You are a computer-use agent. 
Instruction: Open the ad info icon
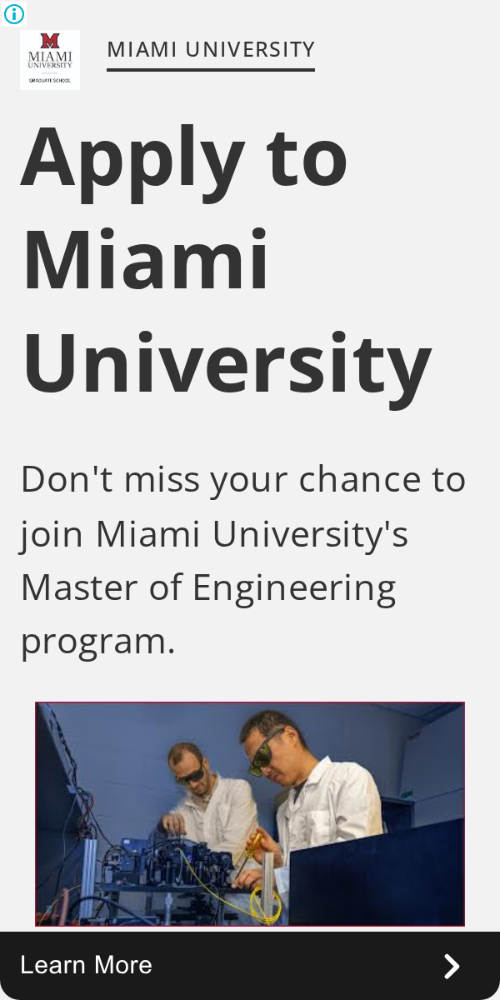point(13,13)
